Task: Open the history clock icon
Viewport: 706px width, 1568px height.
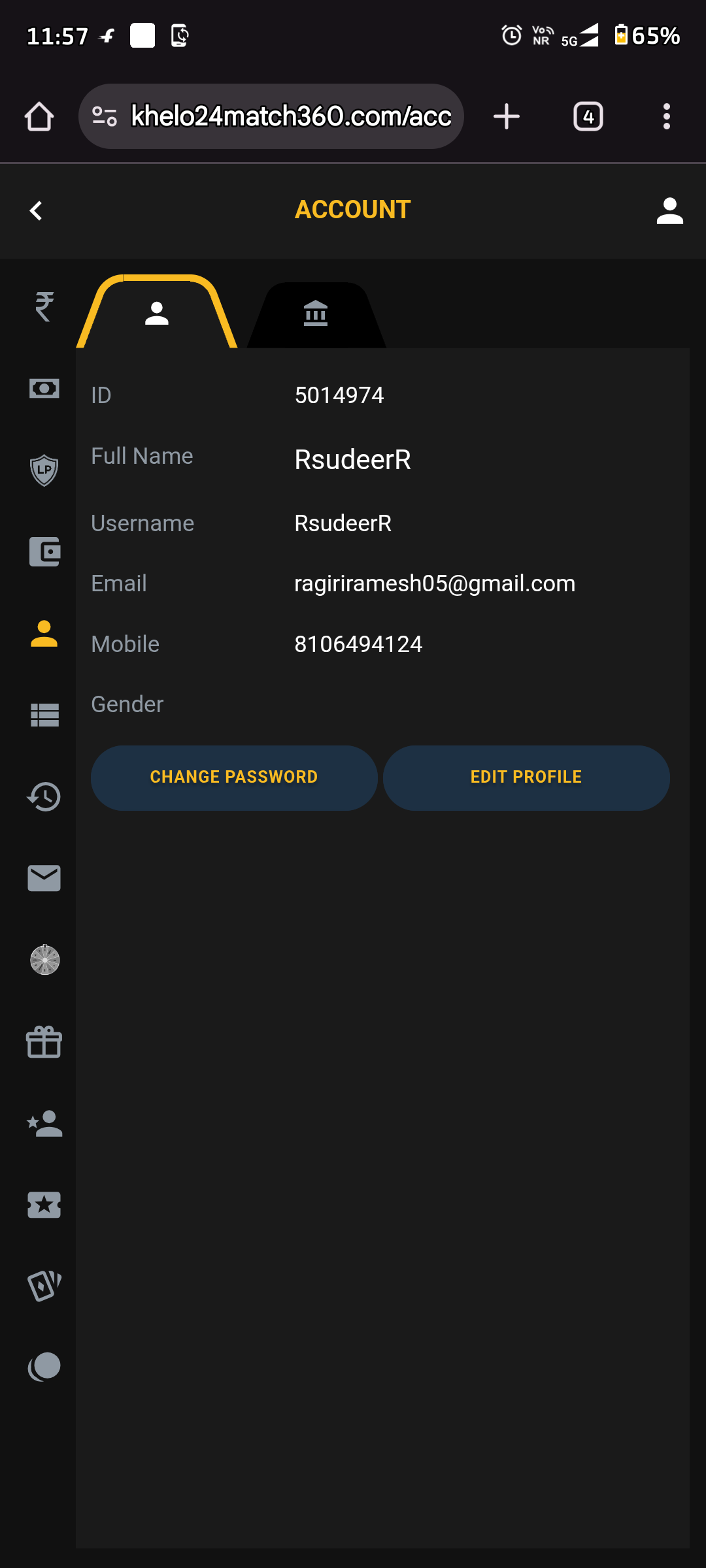Action: click(44, 797)
